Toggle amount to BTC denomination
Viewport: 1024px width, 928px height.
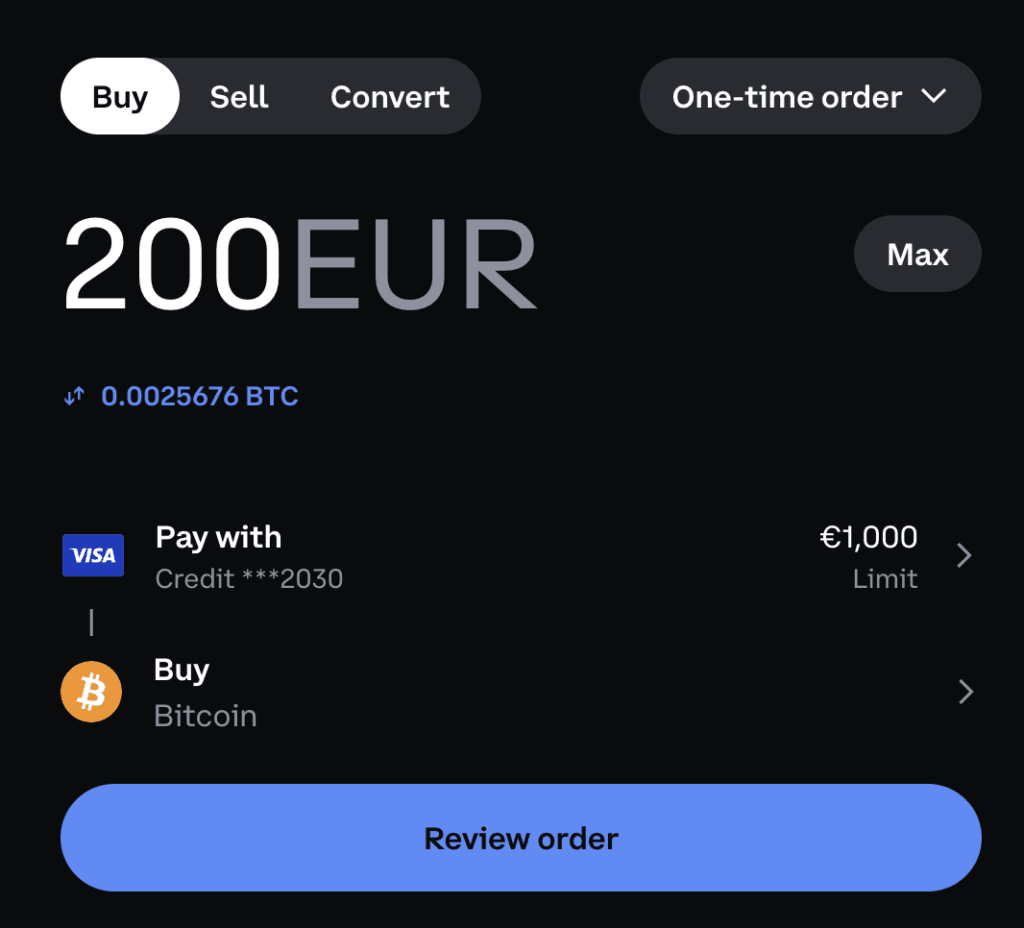[76, 397]
